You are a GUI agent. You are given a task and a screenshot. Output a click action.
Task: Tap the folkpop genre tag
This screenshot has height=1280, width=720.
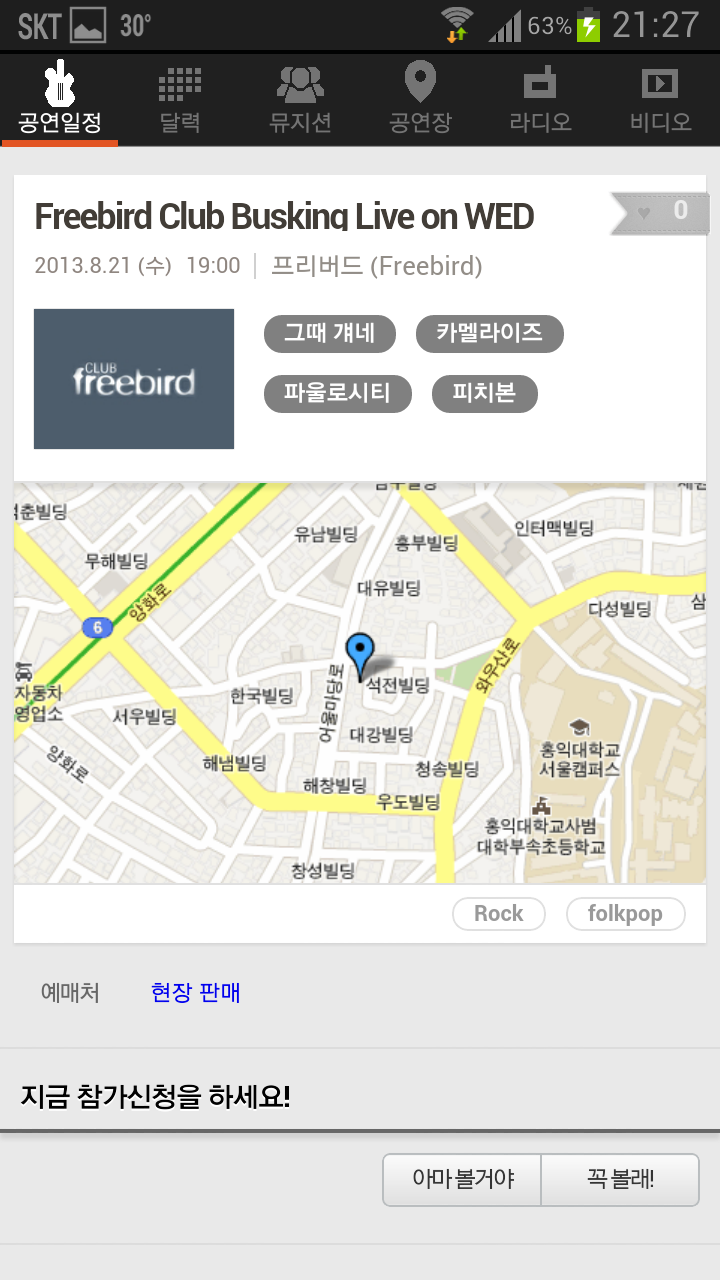click(626, 914)
